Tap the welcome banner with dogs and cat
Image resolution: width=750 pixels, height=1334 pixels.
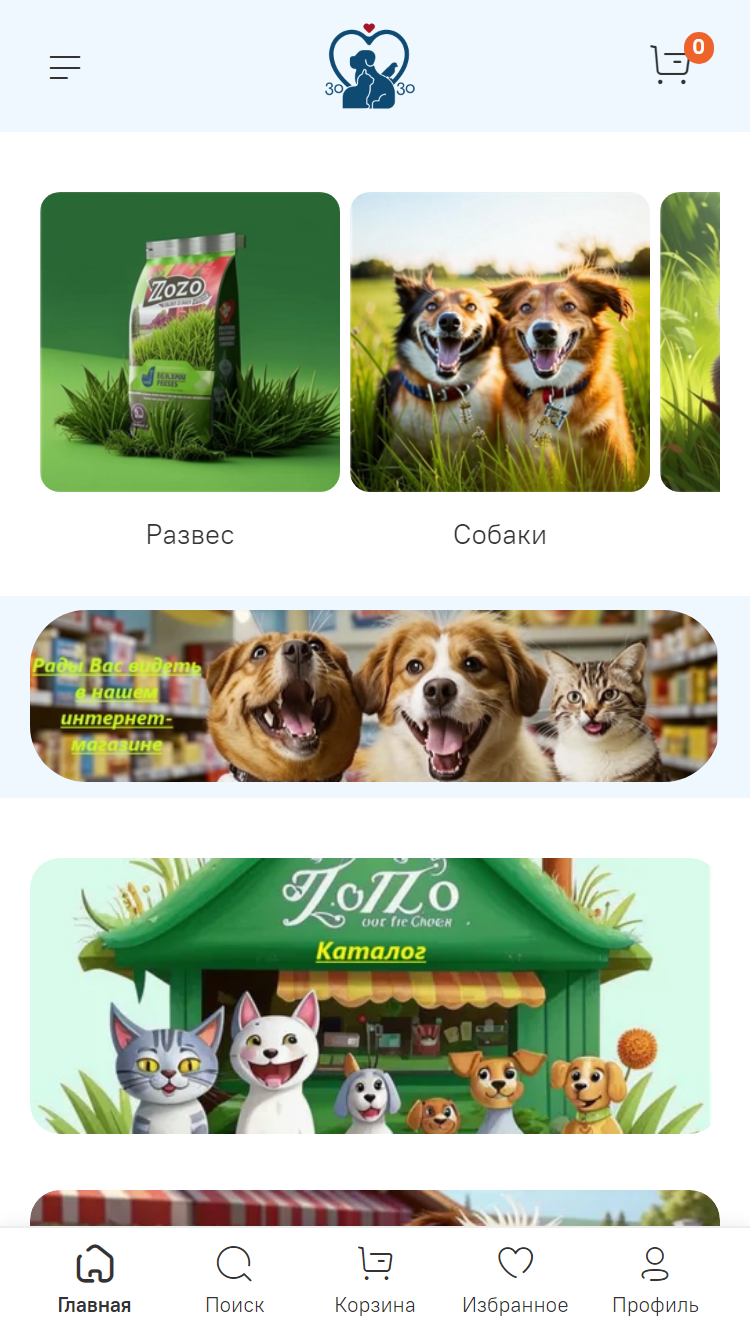tap(375, 696)
